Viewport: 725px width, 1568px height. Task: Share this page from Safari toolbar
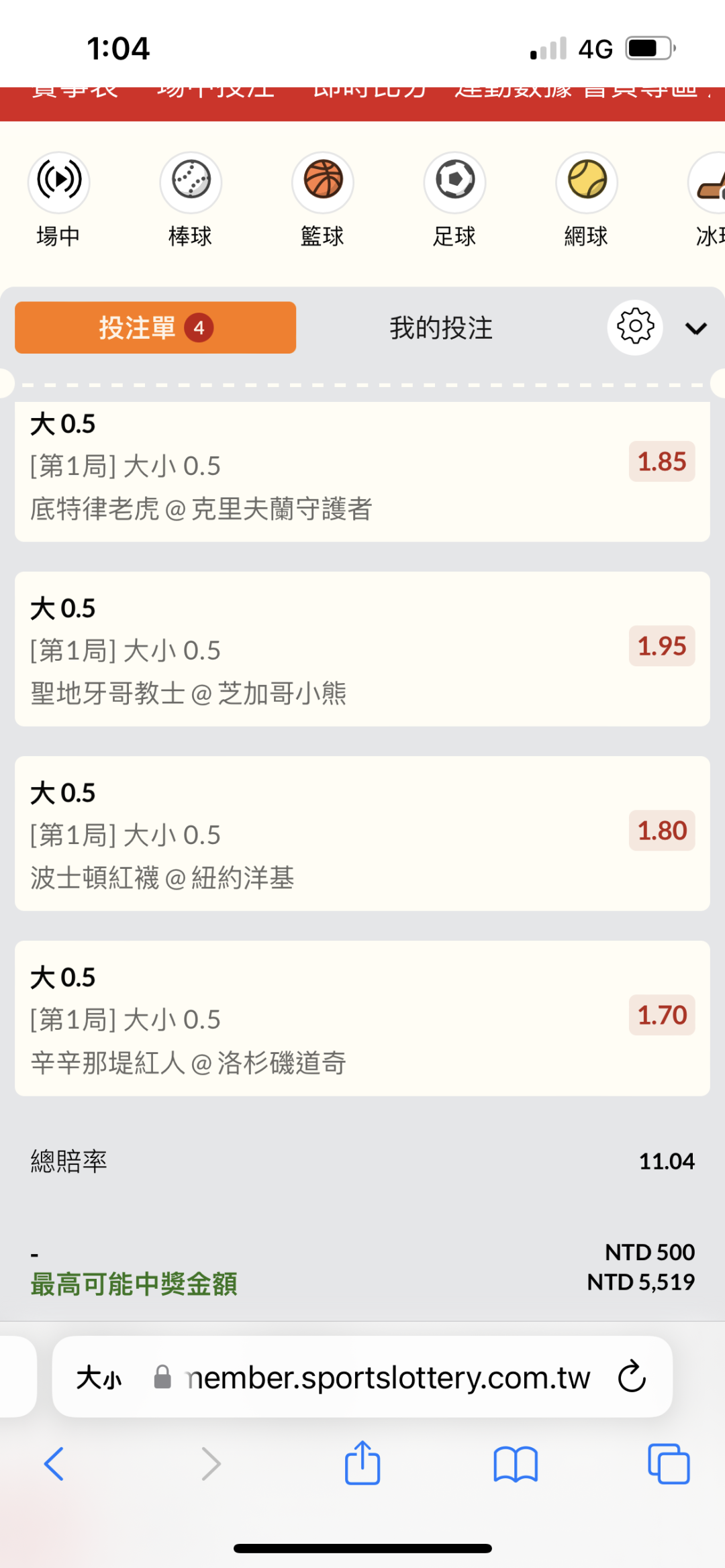362,1463
